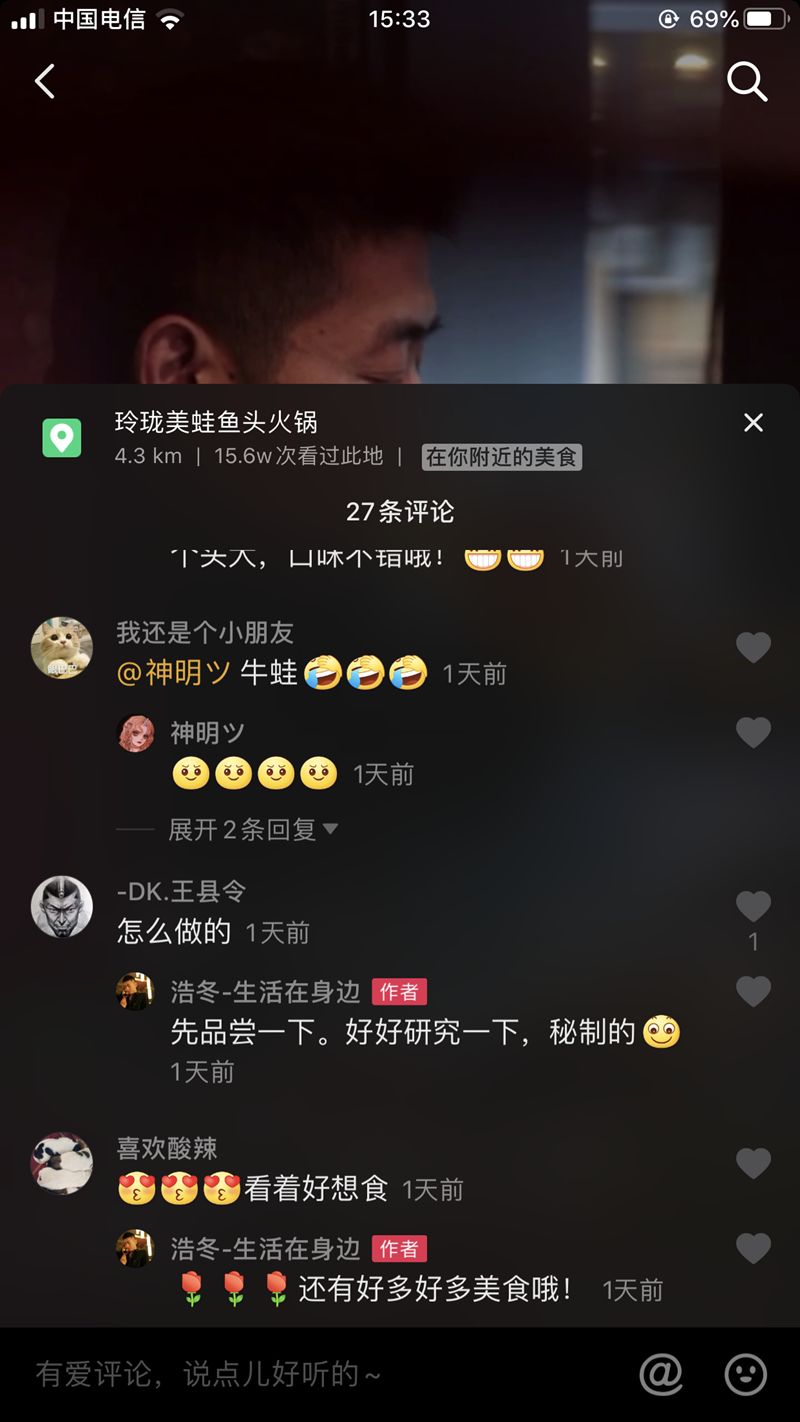The width and height of the screenshot is (800, 1422).
Task: Like 我还是个小朋友's comment
Action: [753, 648]
